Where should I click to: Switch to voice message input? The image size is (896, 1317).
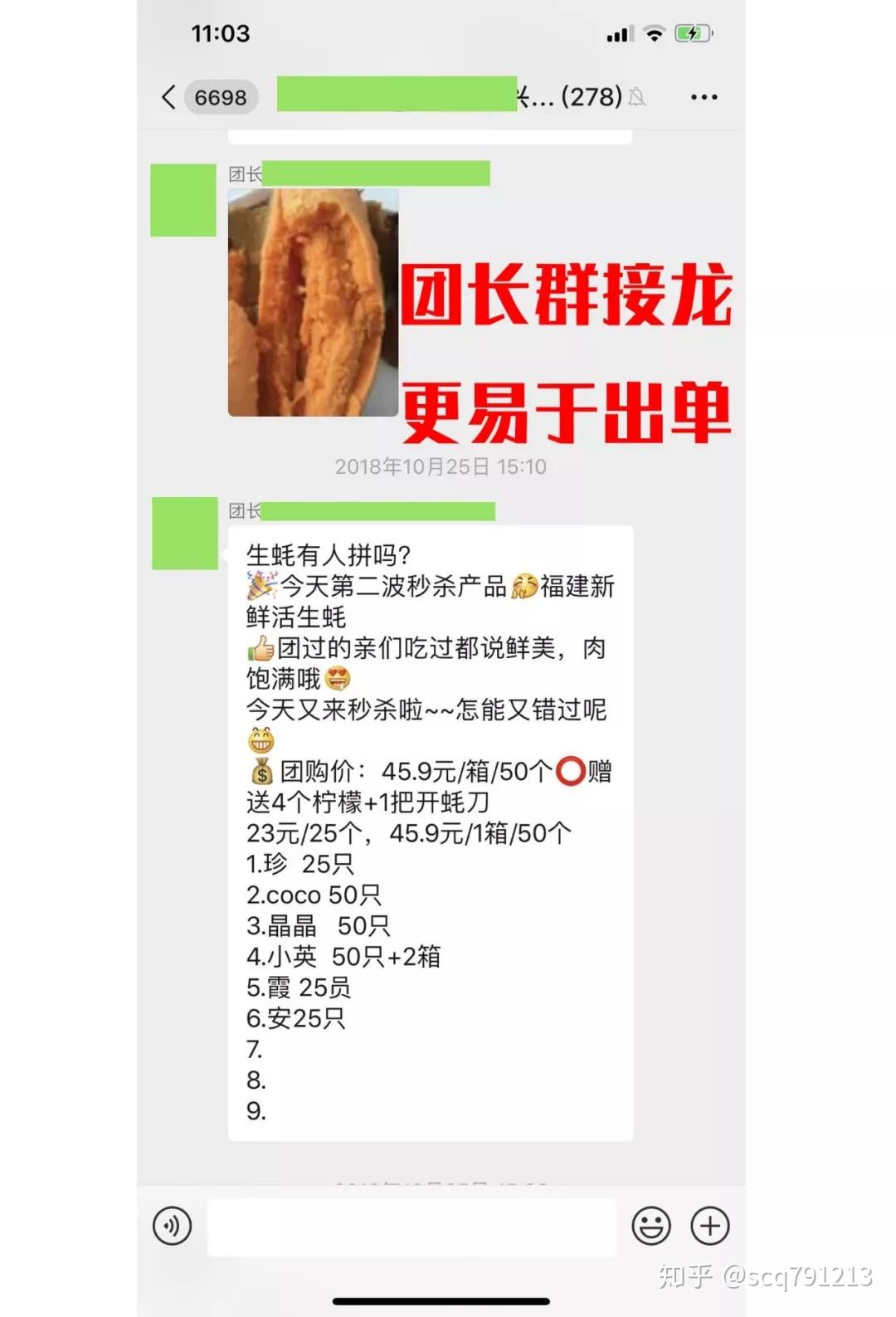173,1226
